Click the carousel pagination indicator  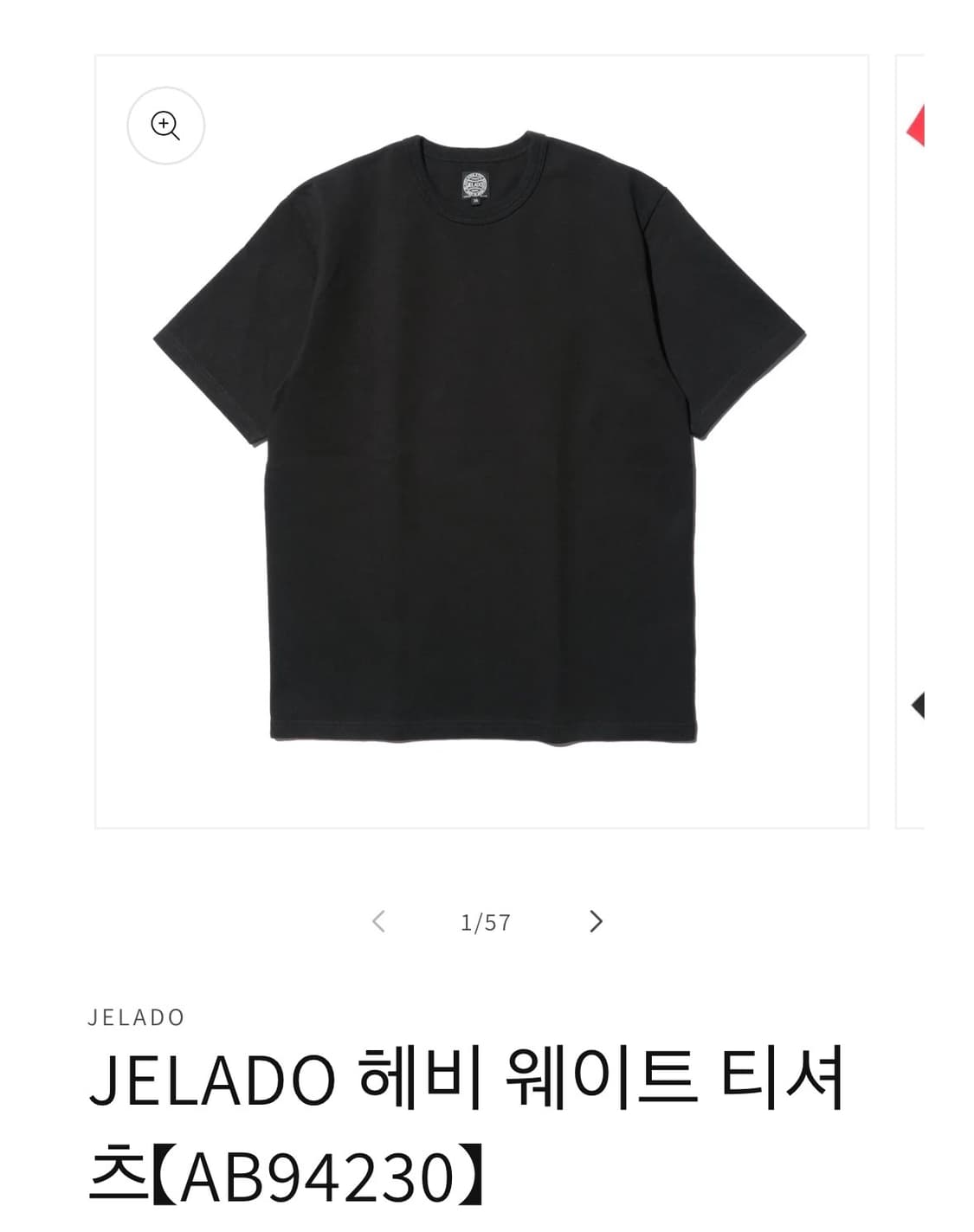[x=487, y=921]
